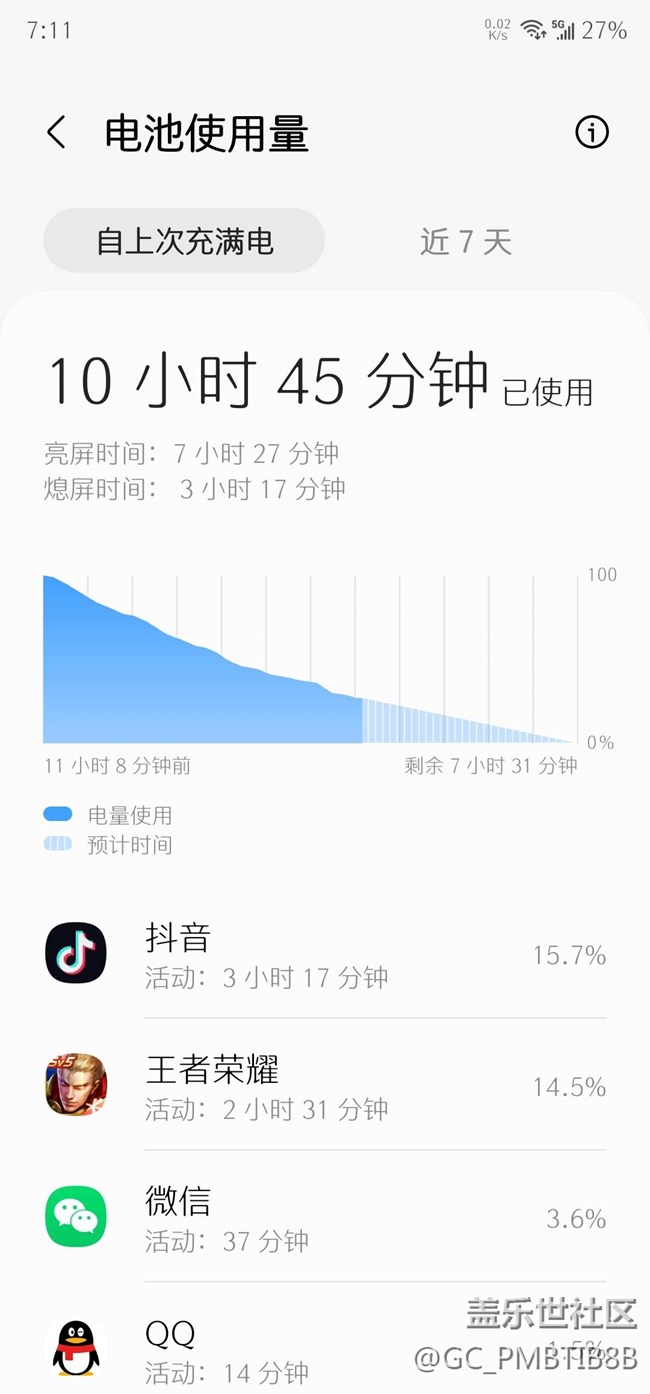The height and width of the screenshot is (1394, 650).
Task: View 王者荣耀 battery usage details
Action: 325,1087
